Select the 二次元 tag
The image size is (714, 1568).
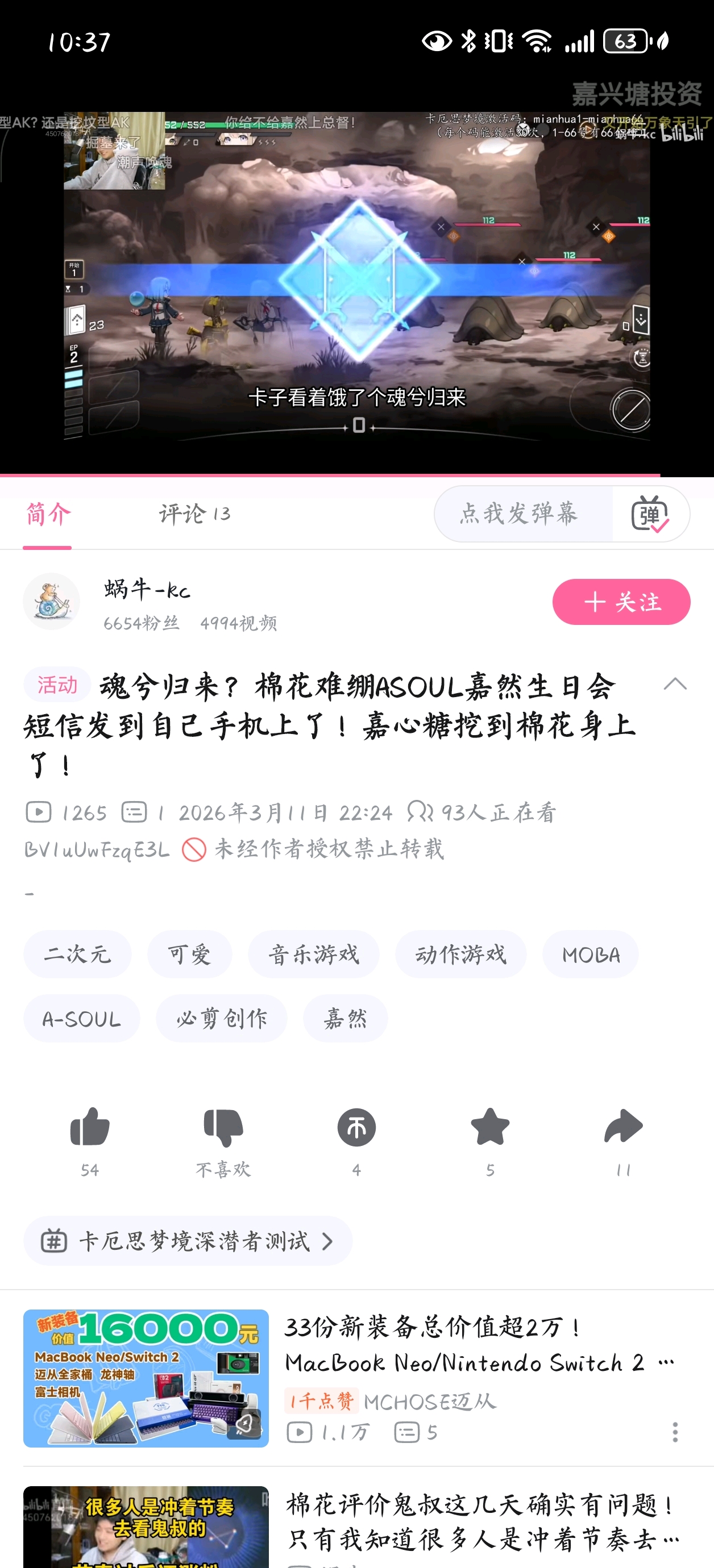(77, 954)
